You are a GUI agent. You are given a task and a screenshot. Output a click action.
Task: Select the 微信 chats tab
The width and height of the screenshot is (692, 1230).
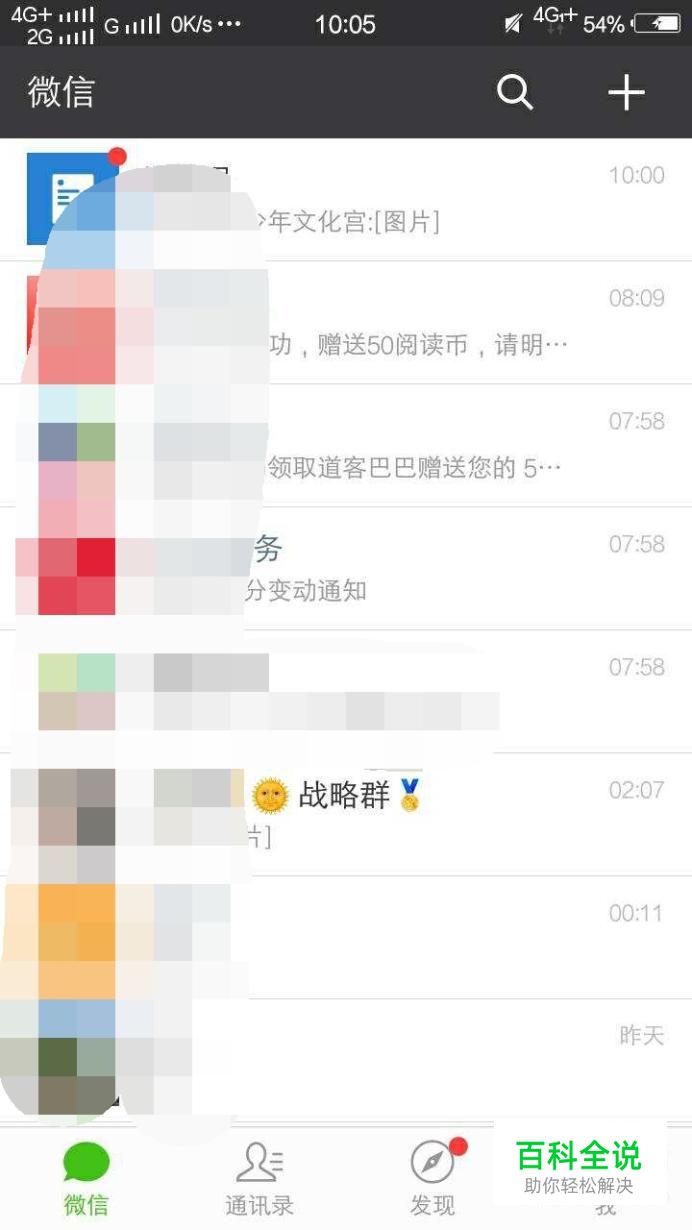point(86,1178)
